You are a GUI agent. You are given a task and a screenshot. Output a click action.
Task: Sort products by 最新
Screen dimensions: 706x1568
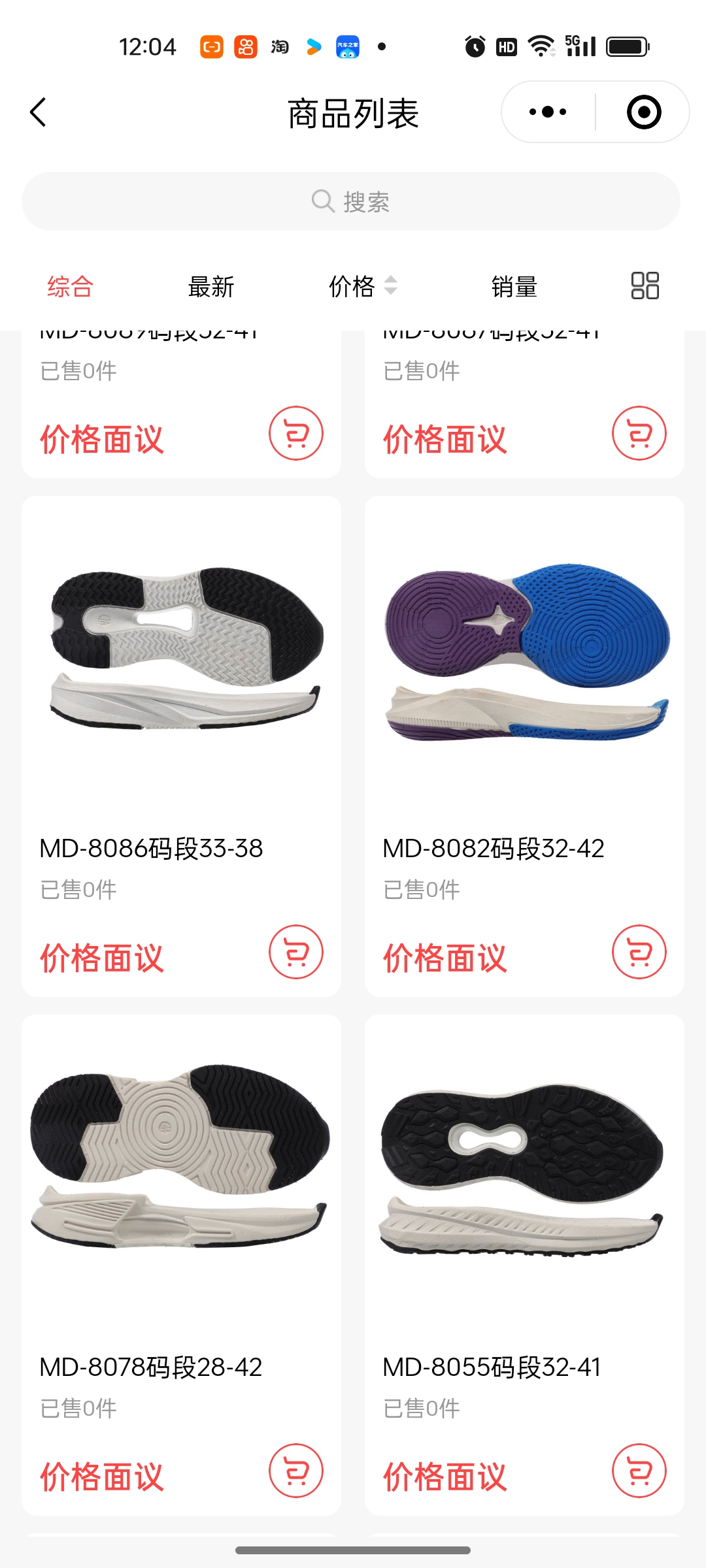coord(210,286)
